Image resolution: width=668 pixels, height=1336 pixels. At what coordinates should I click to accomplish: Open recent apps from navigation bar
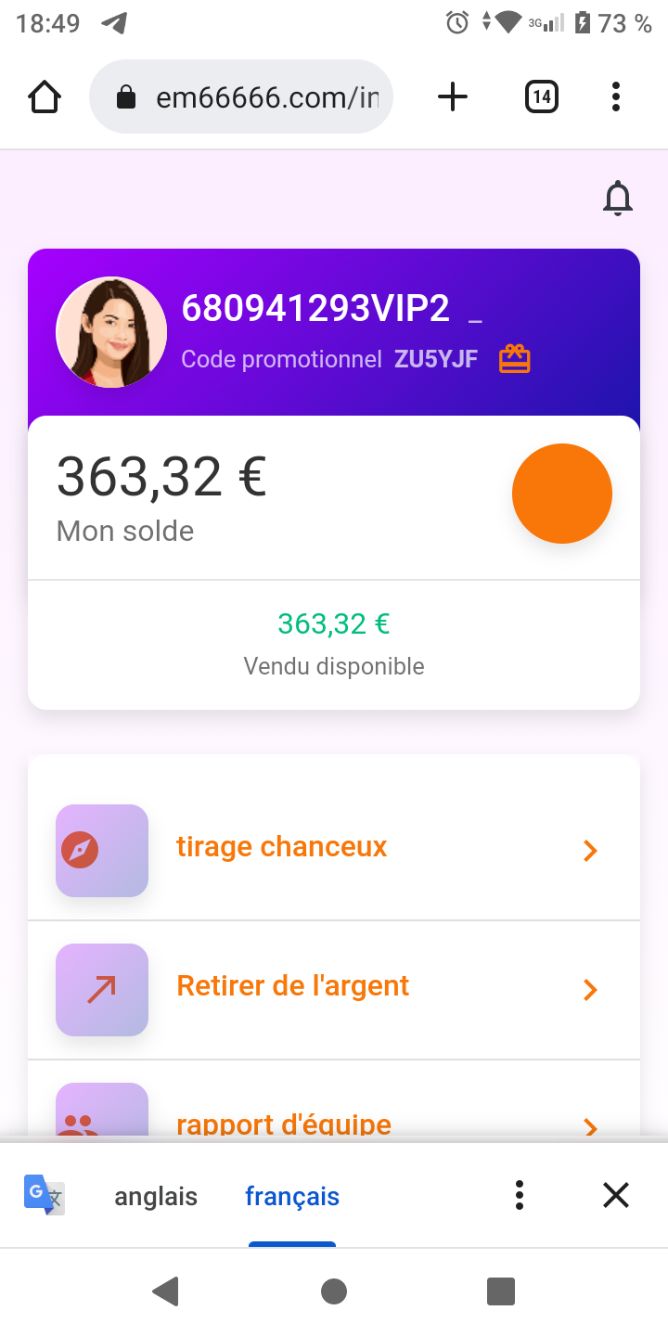[x=500, y=1291]
